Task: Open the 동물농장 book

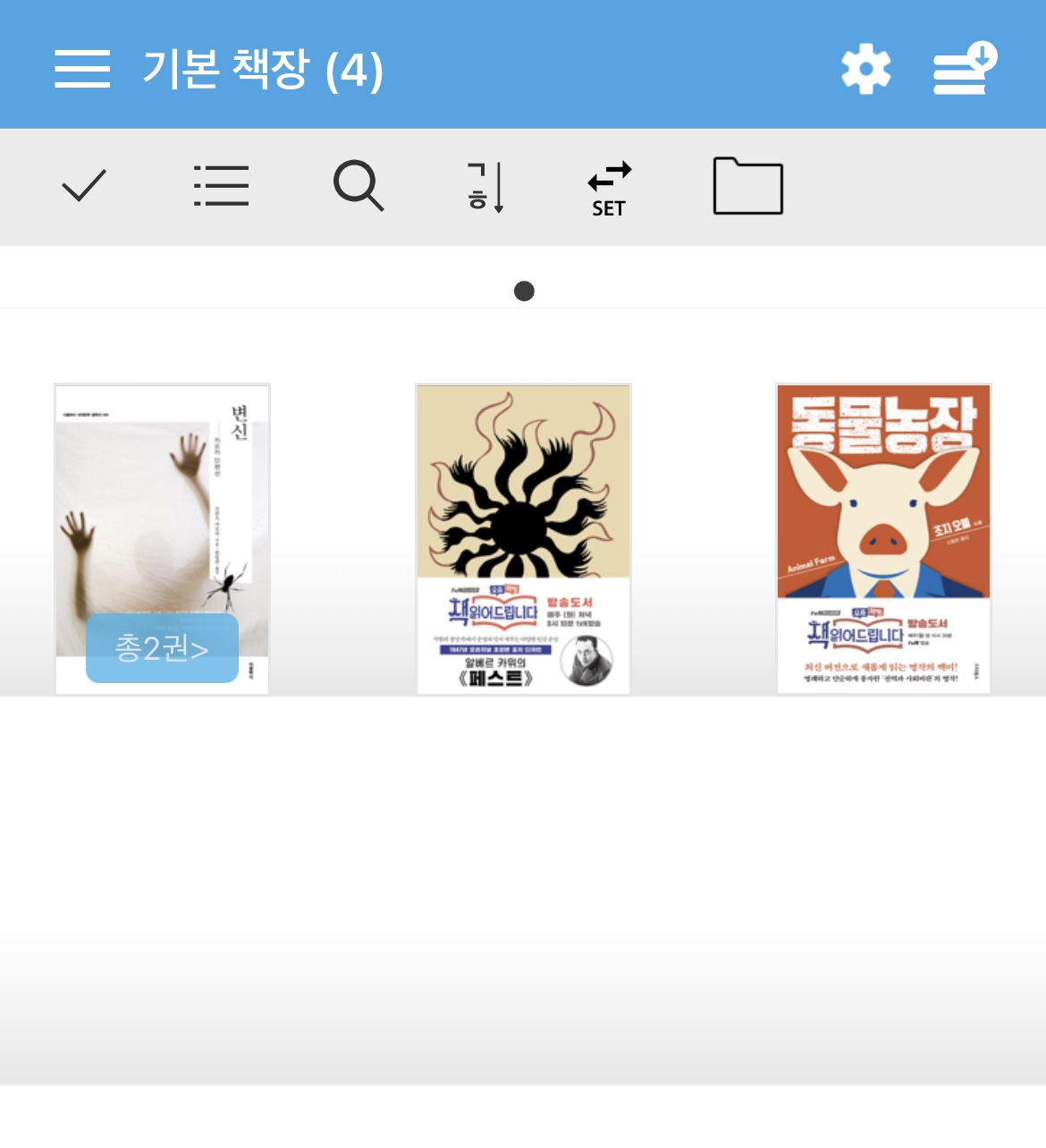Action: (x=883, y=538)
